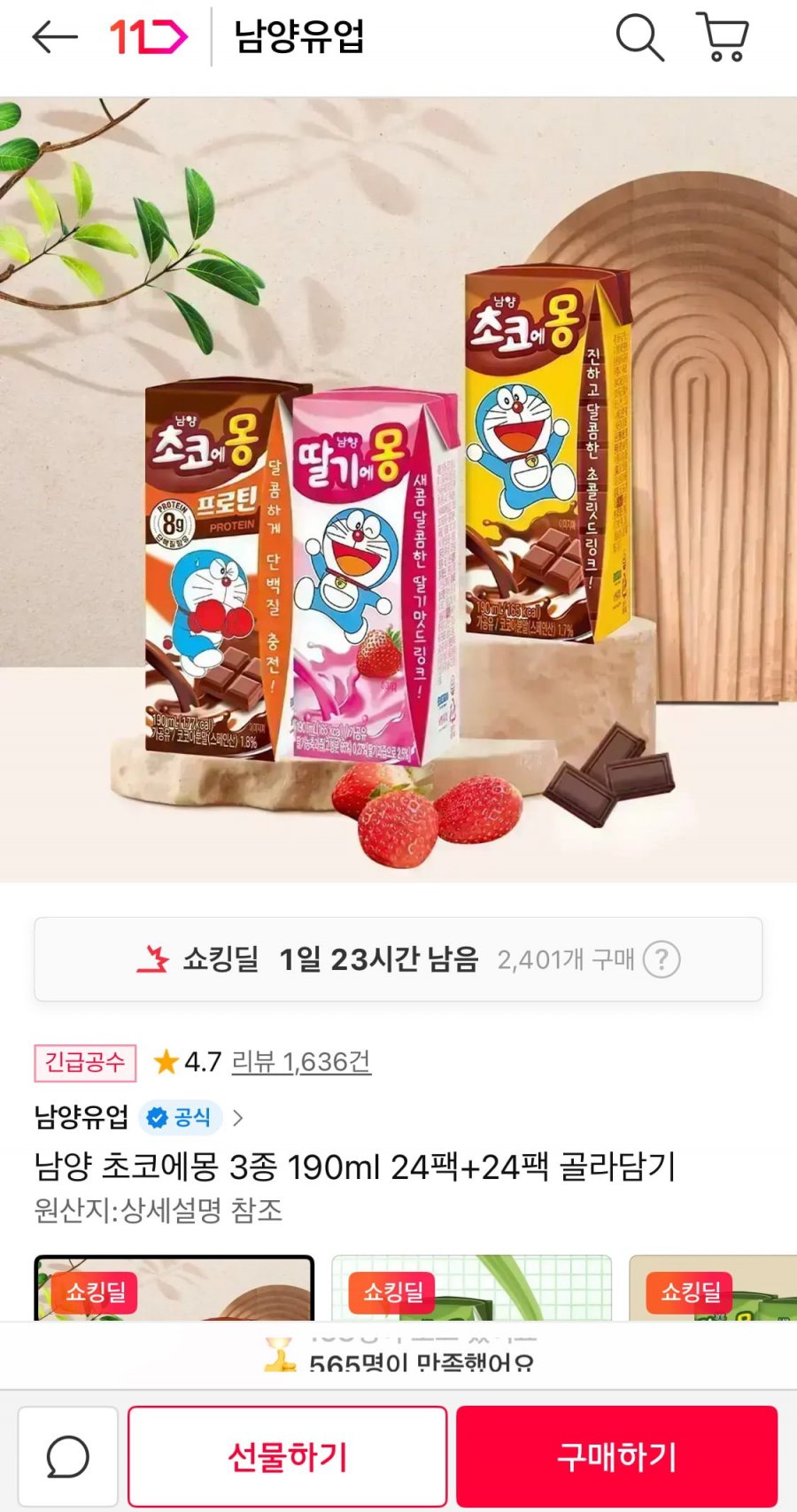The image size is (797, 1512).
Task: Visit the 남양유업 official store
Action: [138, 1117]
